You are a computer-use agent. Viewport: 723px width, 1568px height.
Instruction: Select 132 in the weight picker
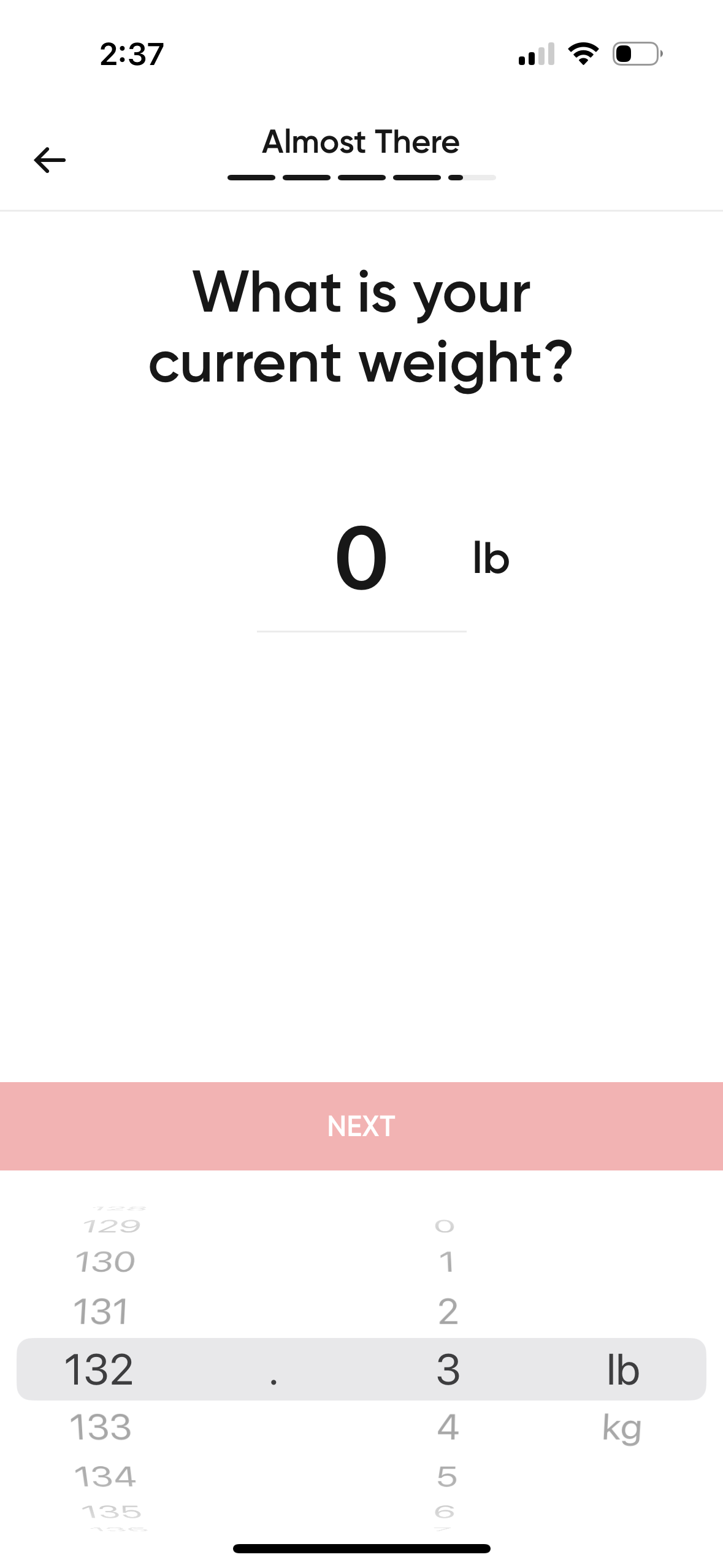[x=100, y=1367]
